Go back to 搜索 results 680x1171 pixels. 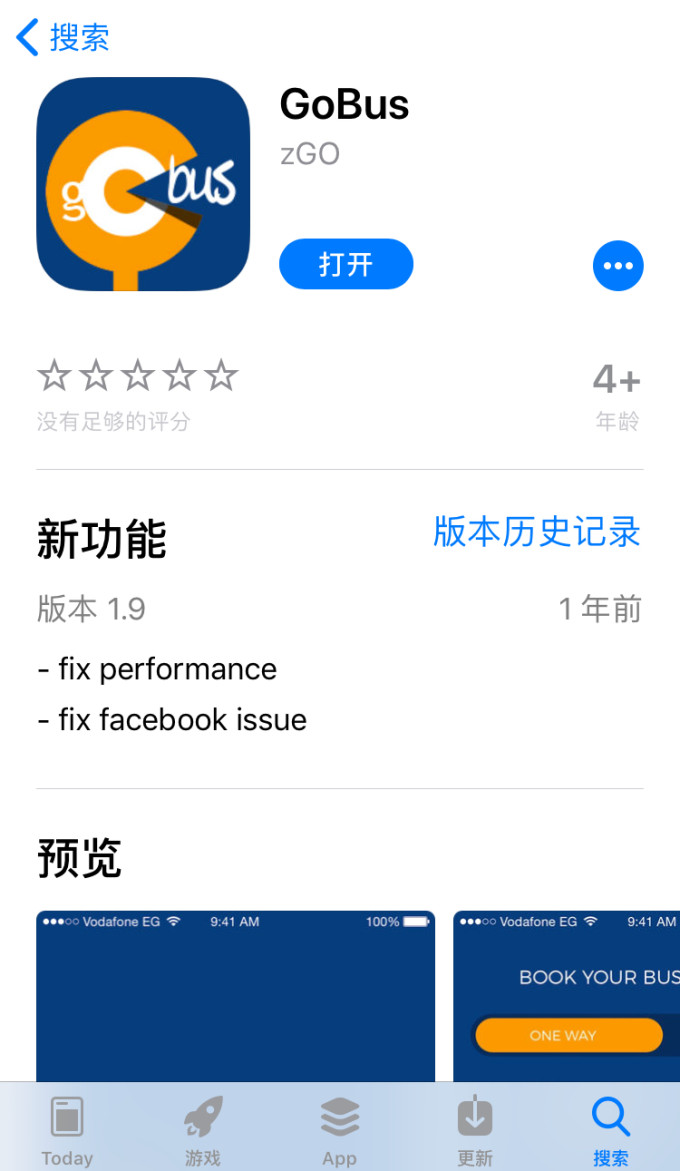point(62,38)
